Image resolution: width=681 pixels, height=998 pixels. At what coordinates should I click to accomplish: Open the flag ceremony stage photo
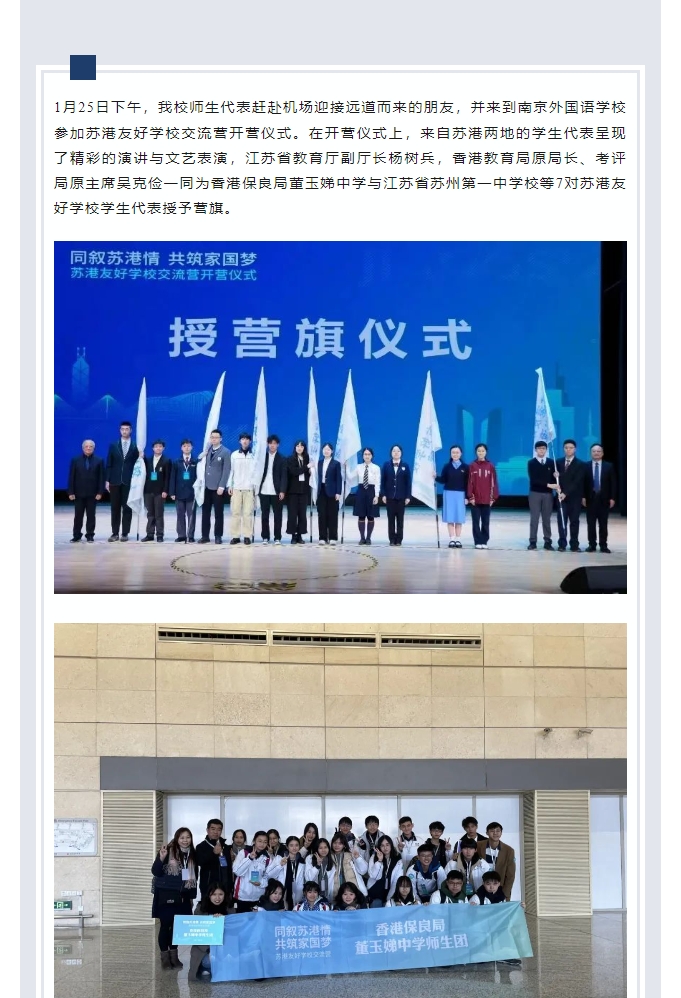pyautogui.click(x=340, y=417)
